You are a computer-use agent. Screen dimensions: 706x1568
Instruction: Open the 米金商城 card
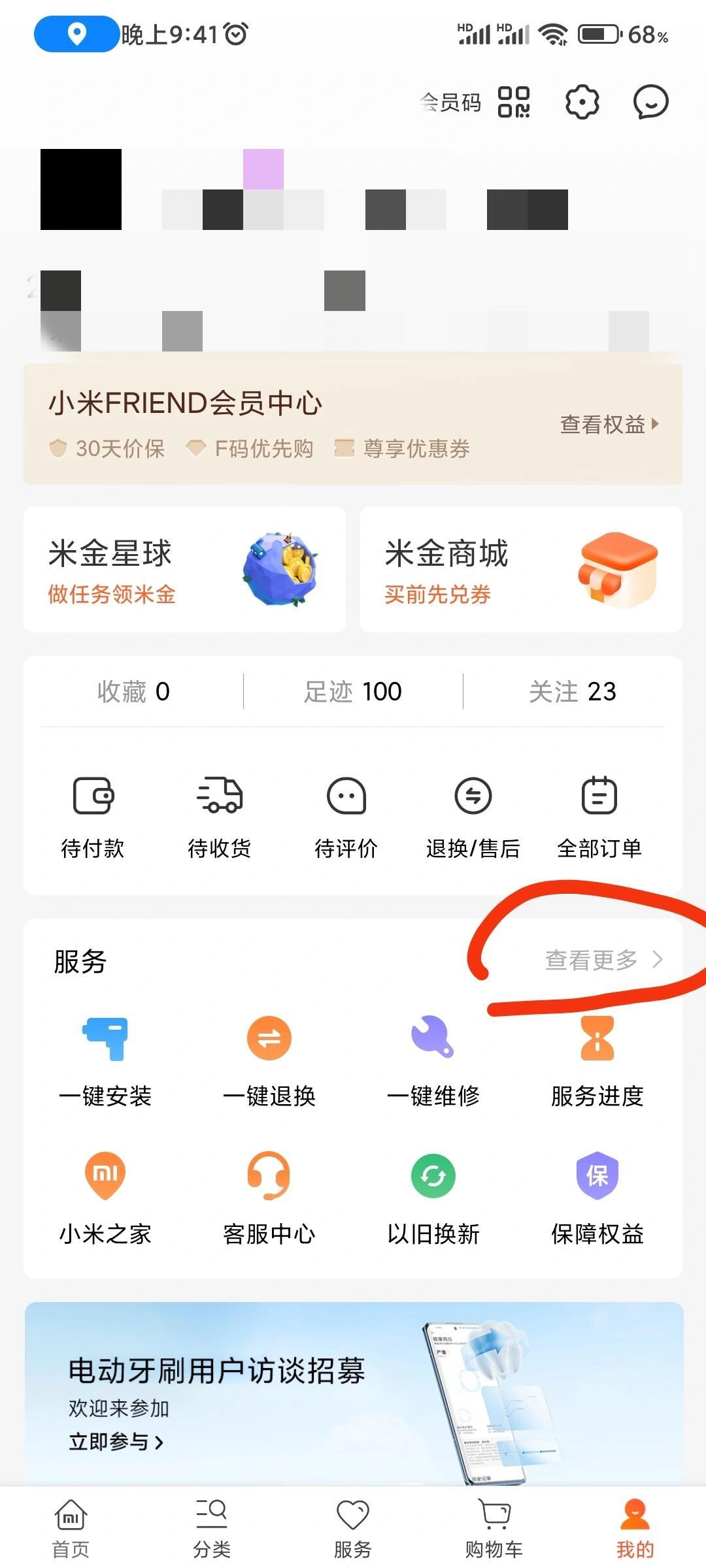click(521, 569)
